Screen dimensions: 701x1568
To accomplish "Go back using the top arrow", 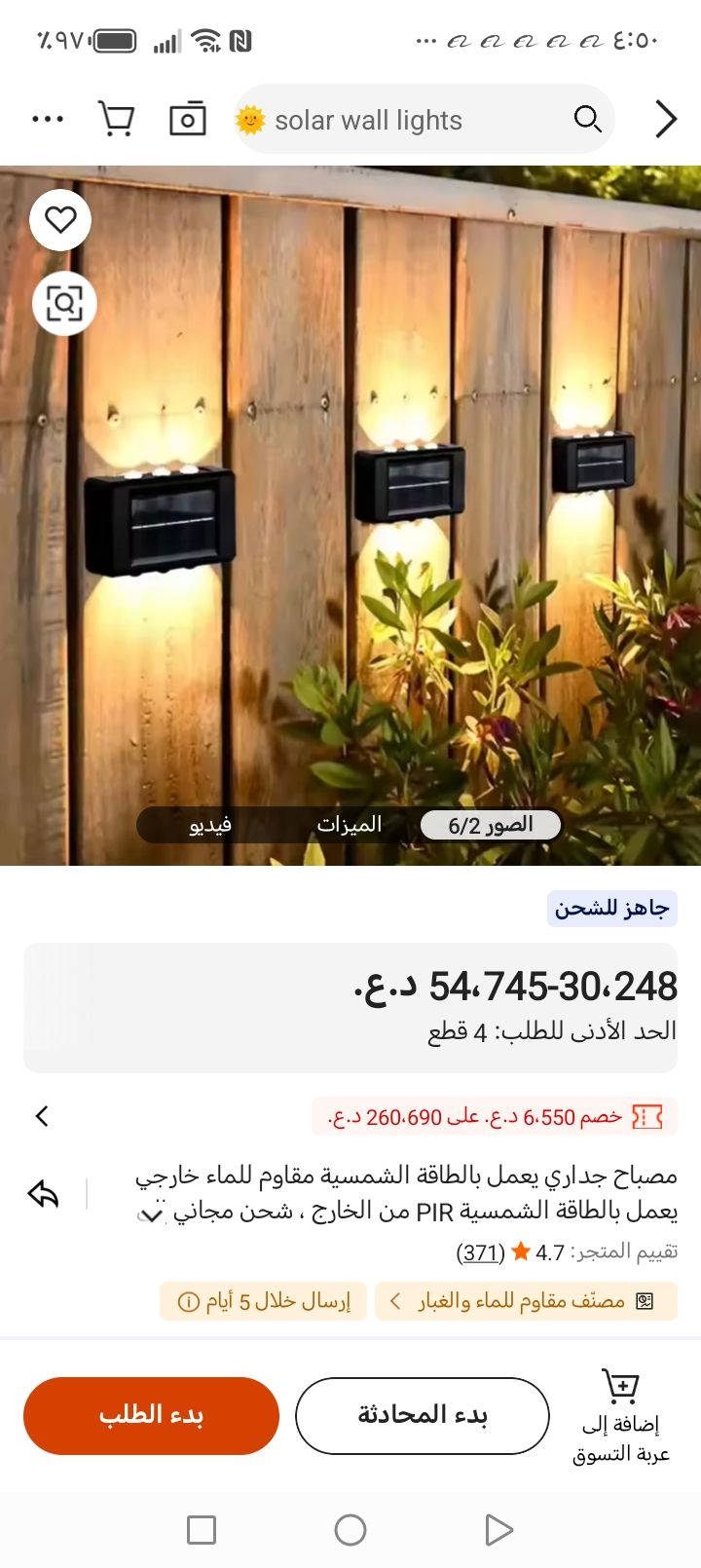I will pyautogui.click(x=666, y=119).
